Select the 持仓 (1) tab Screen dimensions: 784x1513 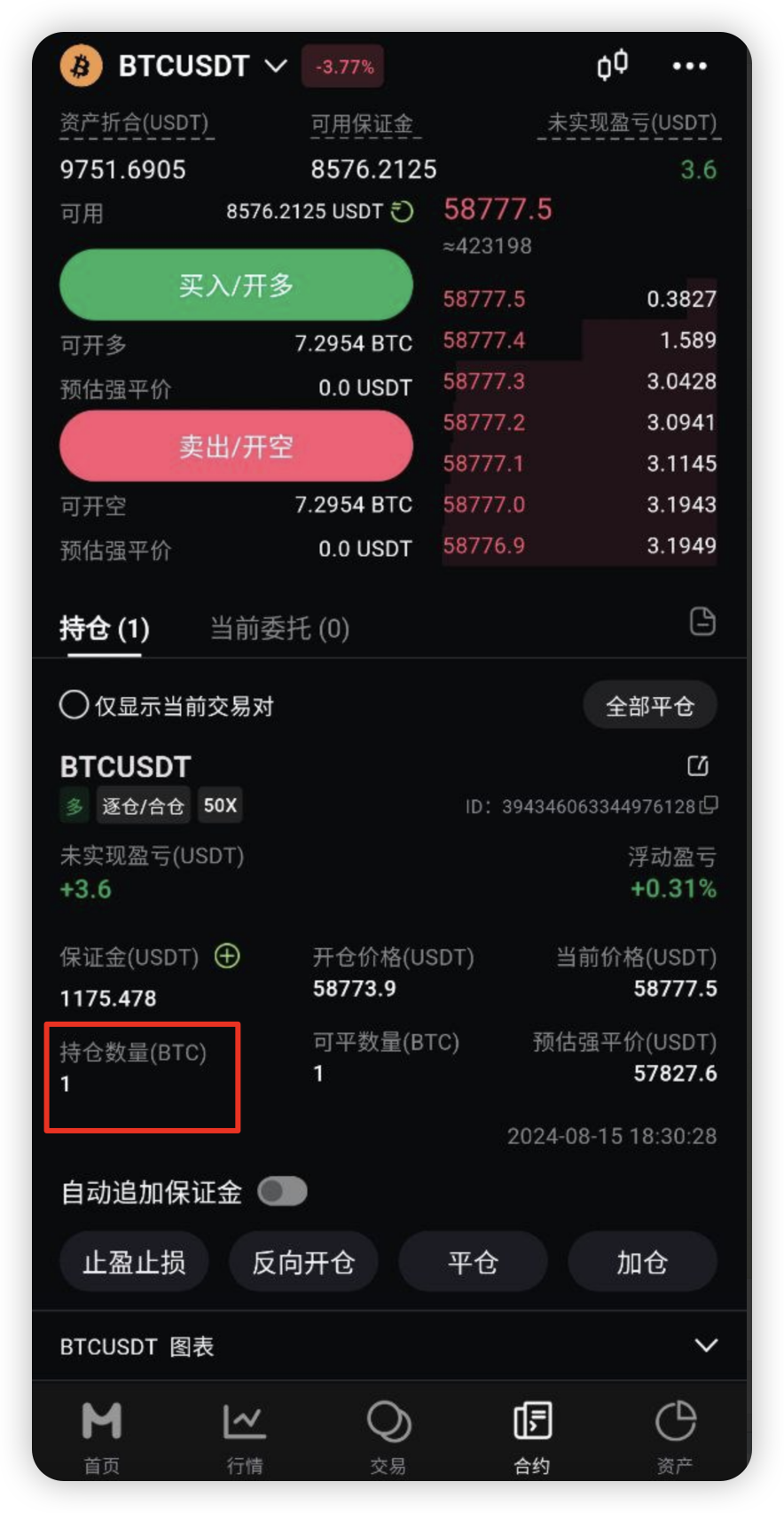click(105, 629)
